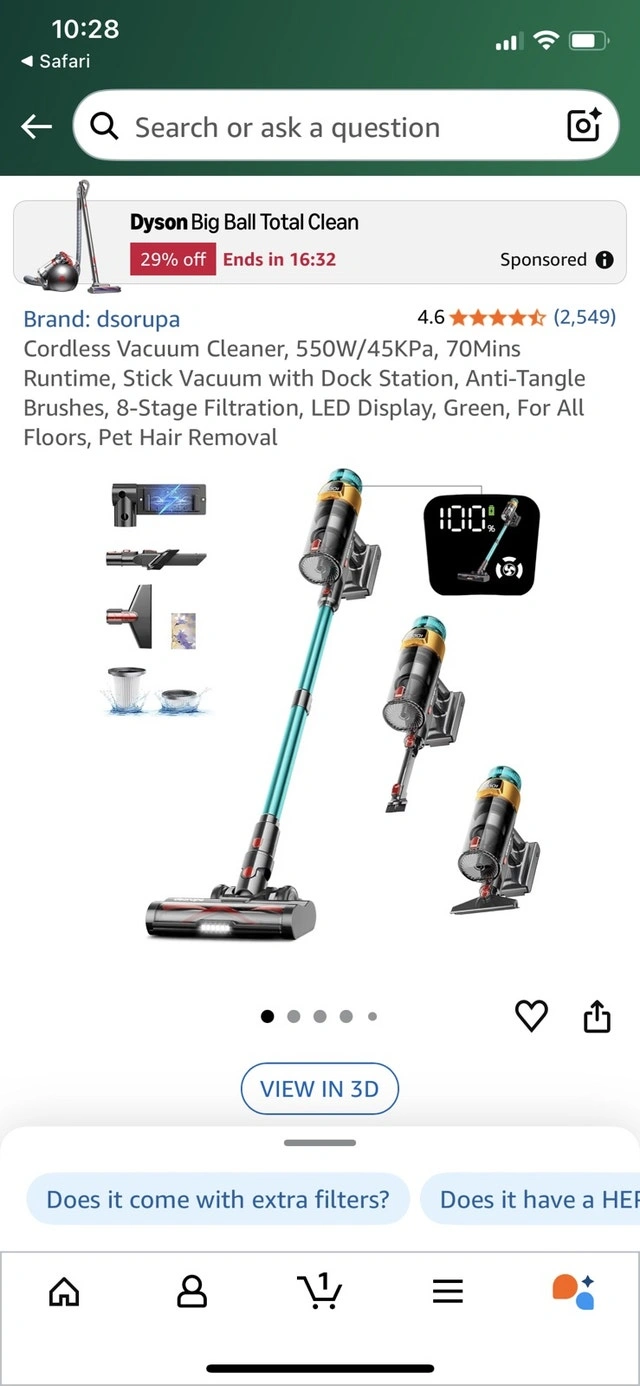Screen dimensions: 640x1386
Task: Tap the image carousel page dots
Action: [x=319, y=1016]
